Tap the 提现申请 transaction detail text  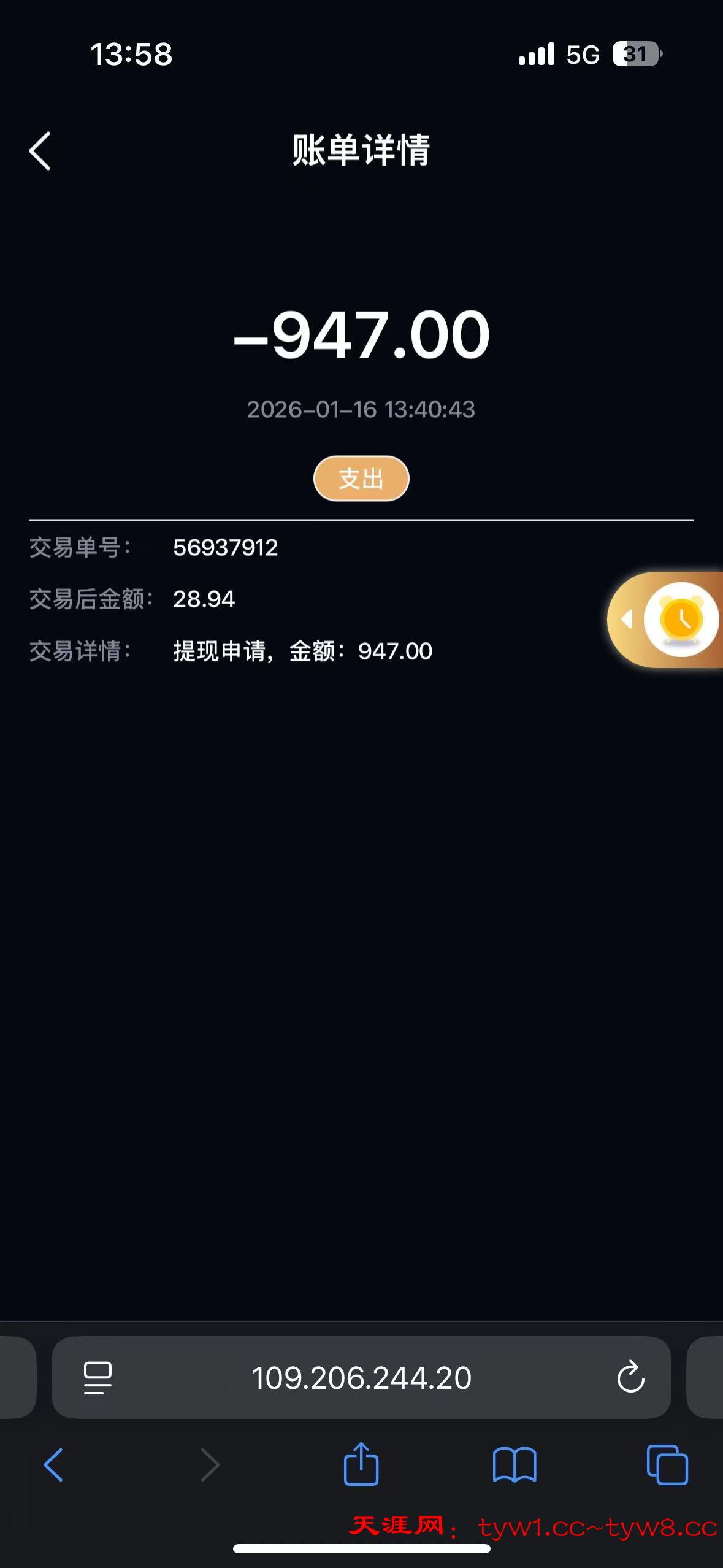(x=300, y=650)
